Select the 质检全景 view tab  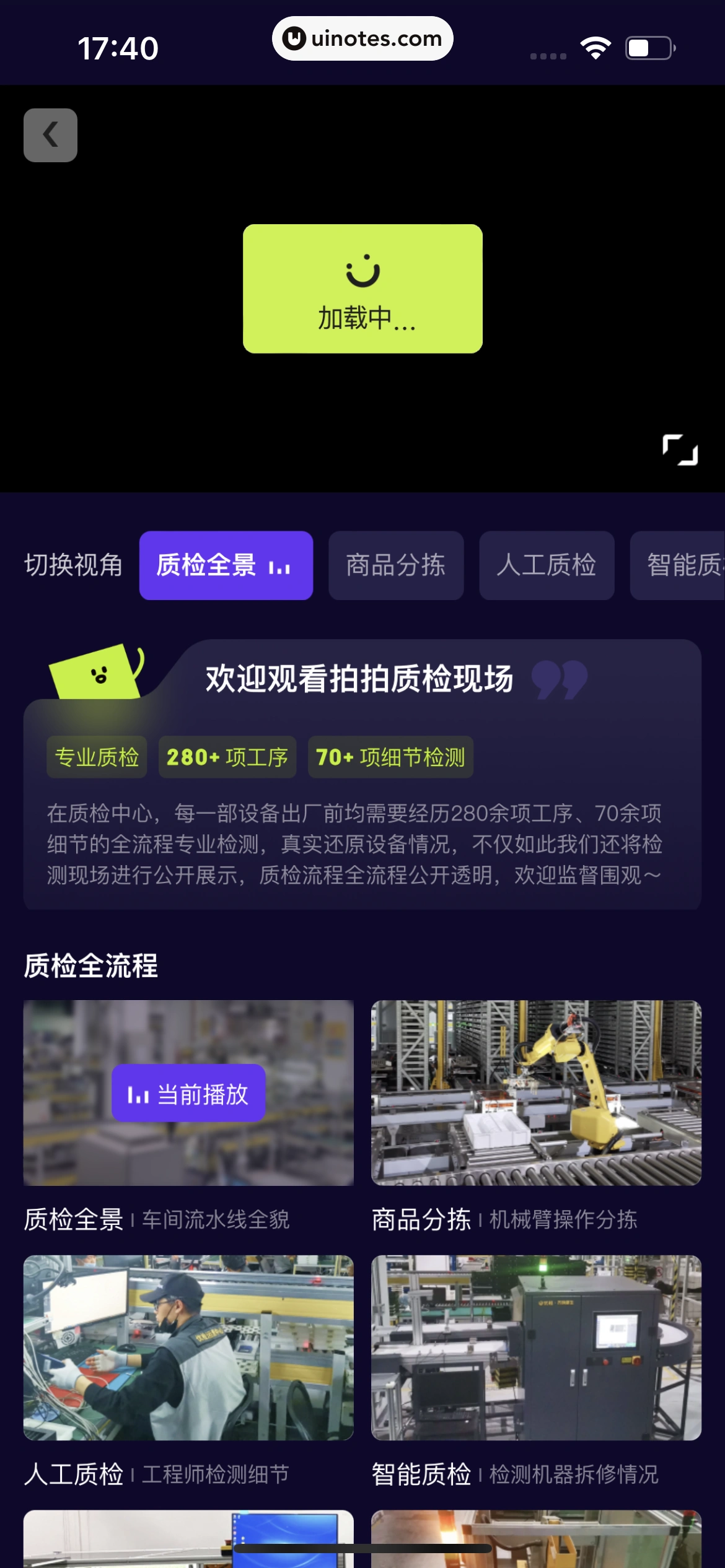(226, 565)
